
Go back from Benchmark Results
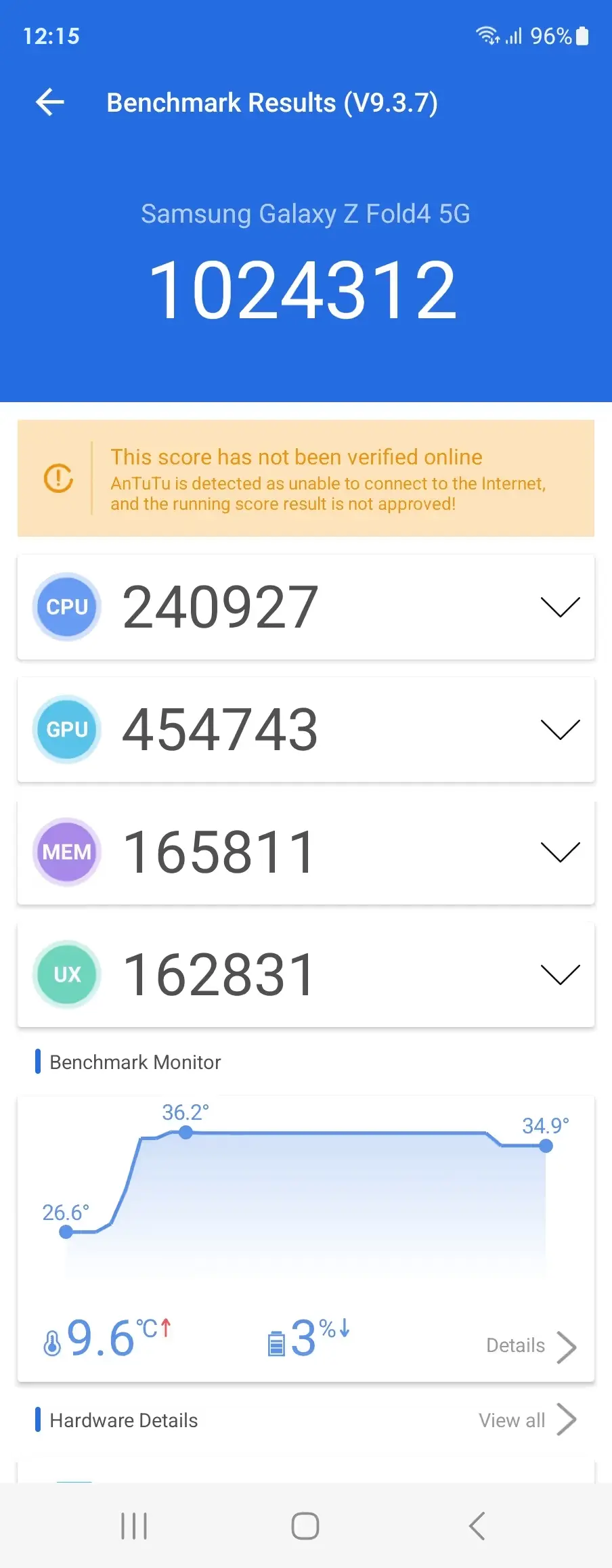[x=50, y=103]
